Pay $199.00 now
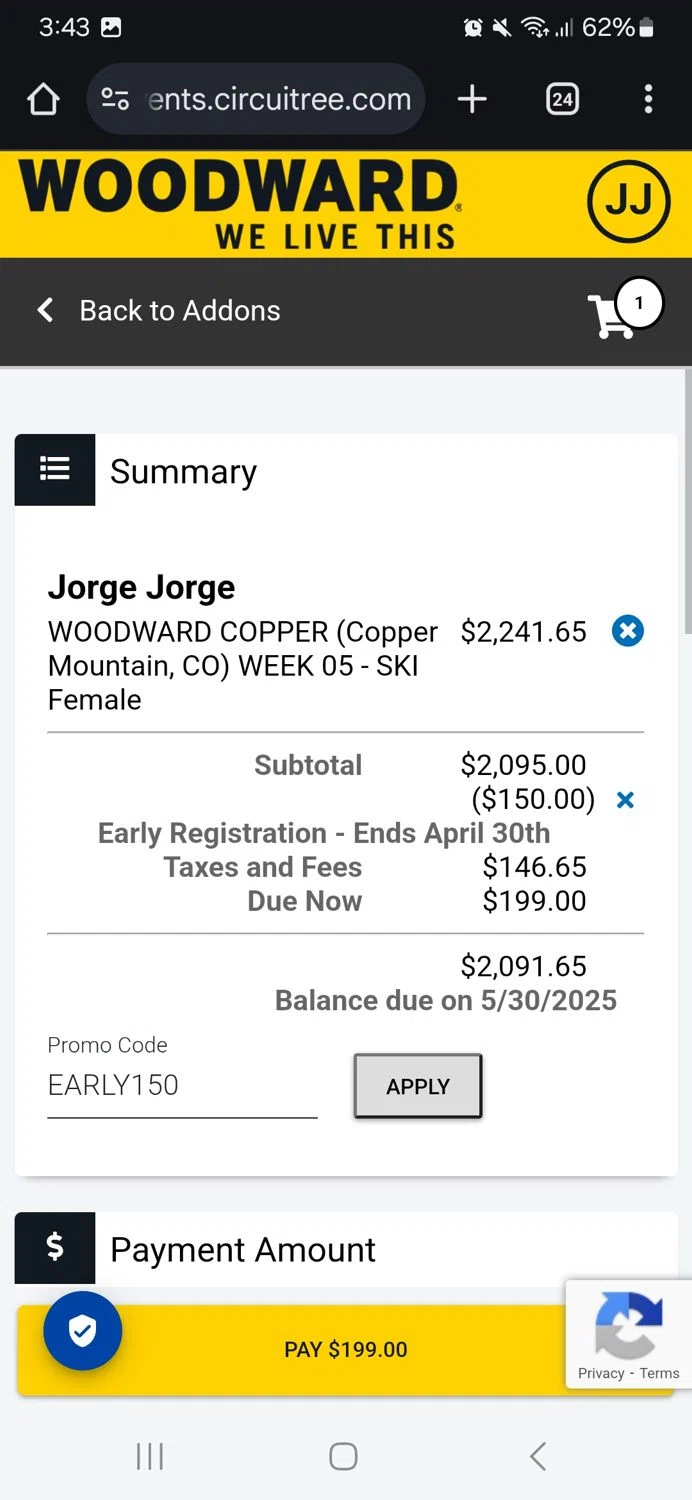Viewport: 692px width, 1500px height. [x=345, y=1350]
